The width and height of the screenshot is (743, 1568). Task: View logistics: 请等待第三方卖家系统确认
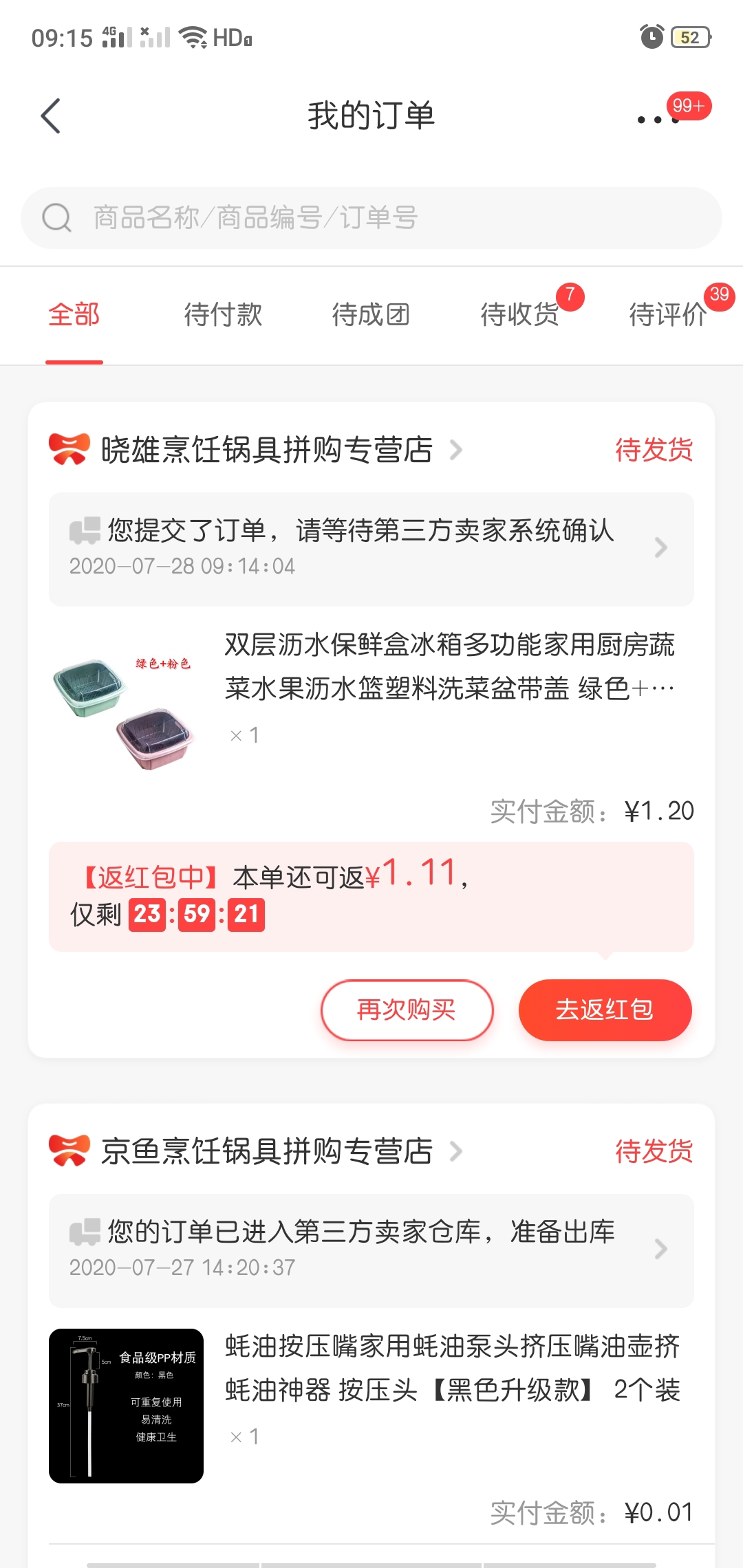click(x=371, y=549)
